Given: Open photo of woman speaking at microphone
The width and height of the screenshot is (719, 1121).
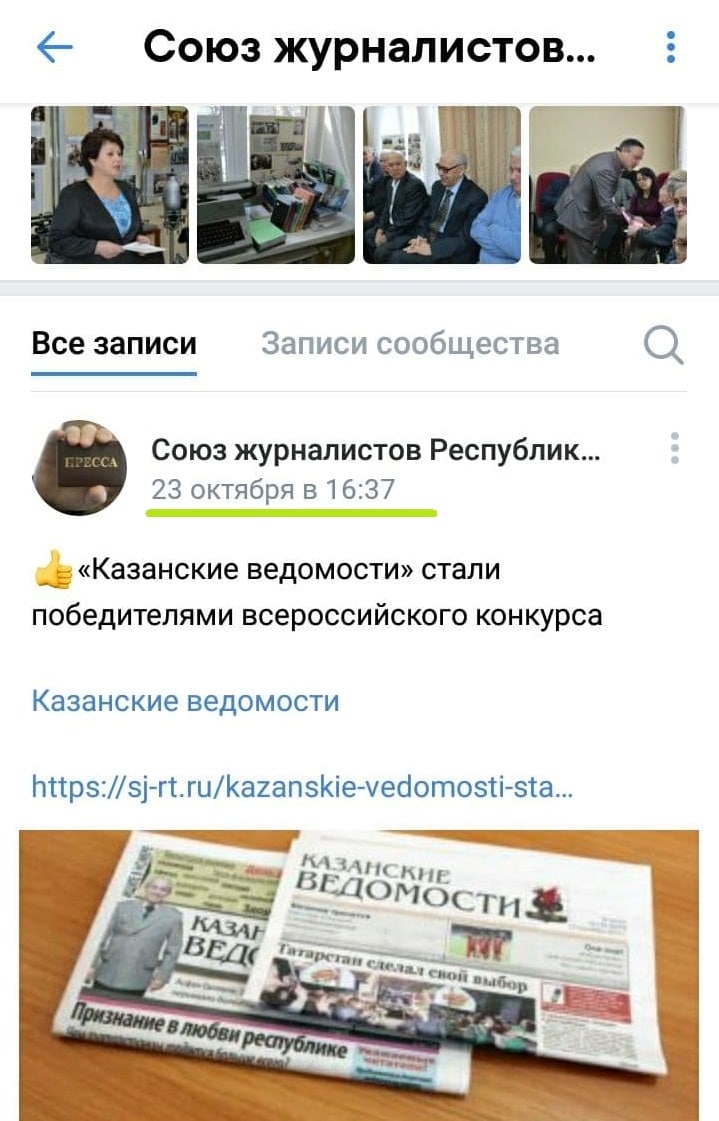Looking at the screenshot, I should click(109, 185).
